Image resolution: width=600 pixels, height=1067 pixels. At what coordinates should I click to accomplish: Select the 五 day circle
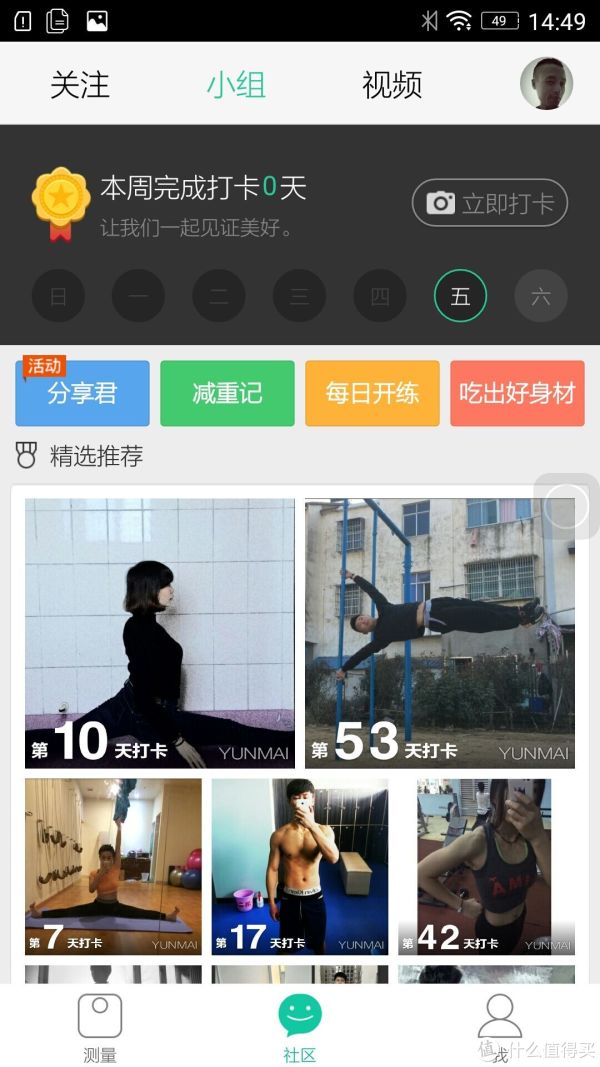click(x=460, y=296)
